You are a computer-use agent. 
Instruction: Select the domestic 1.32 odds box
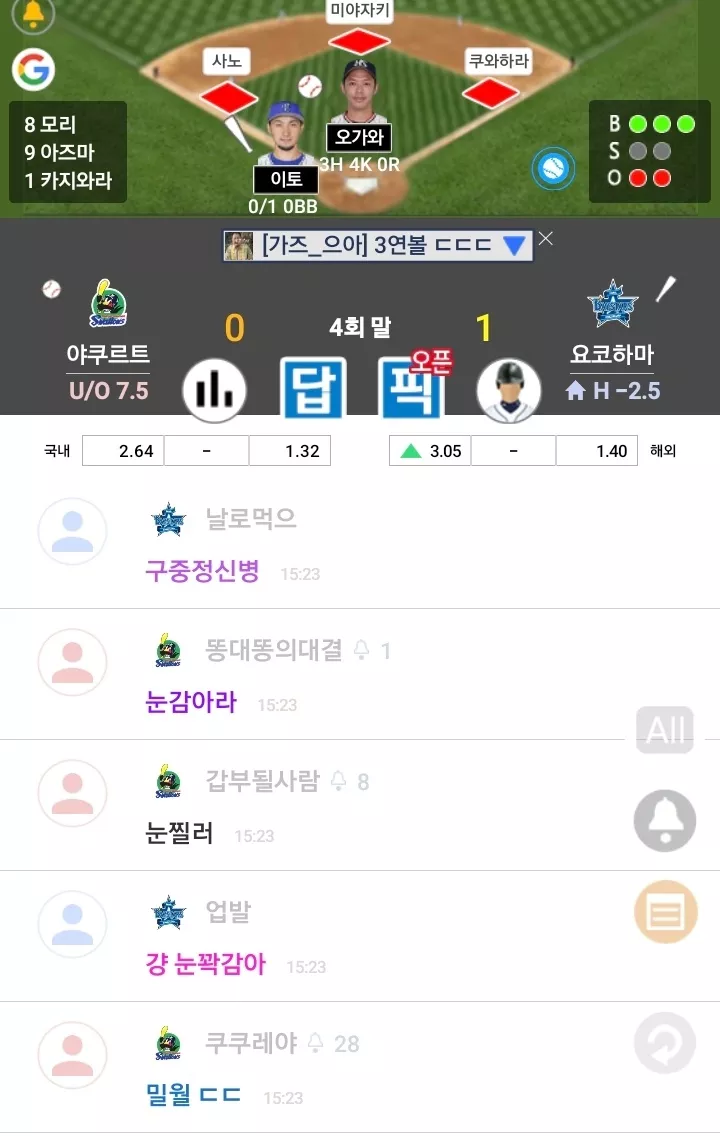289,451
